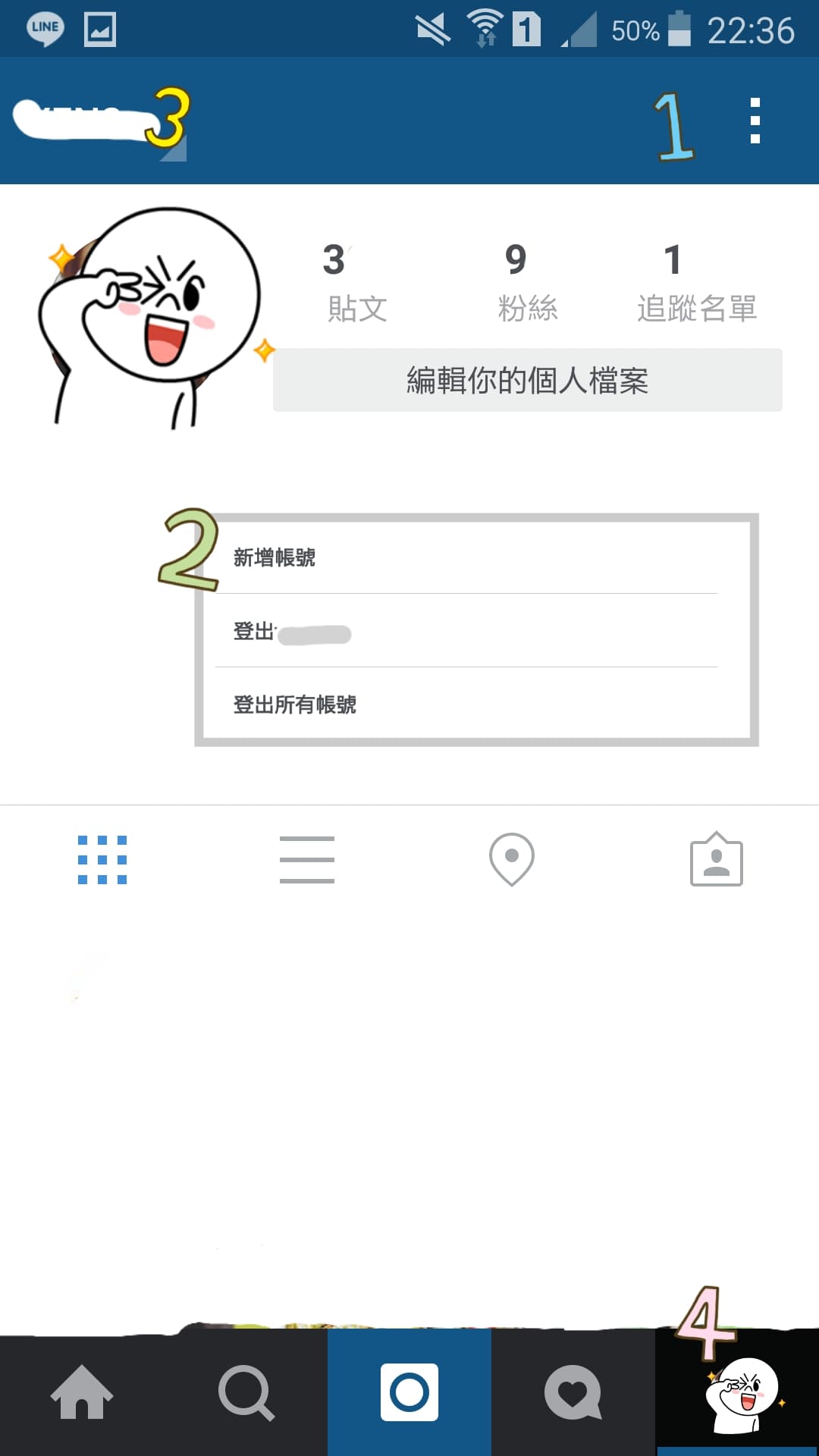Tap 編輯你的個人檔案 to edit profile
819x1456 pixels.
click(527, 380)
